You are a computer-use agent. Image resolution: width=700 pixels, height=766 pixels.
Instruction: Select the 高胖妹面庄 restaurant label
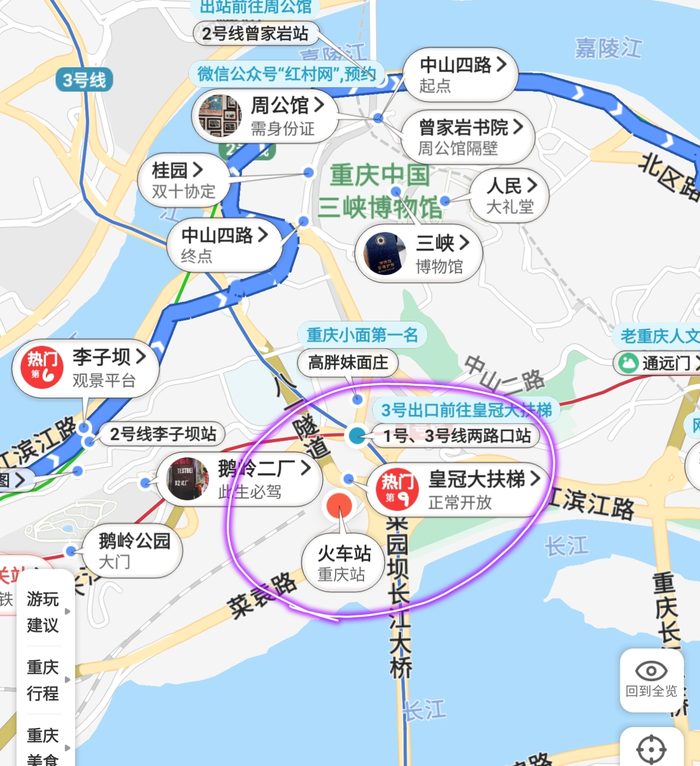347,364
